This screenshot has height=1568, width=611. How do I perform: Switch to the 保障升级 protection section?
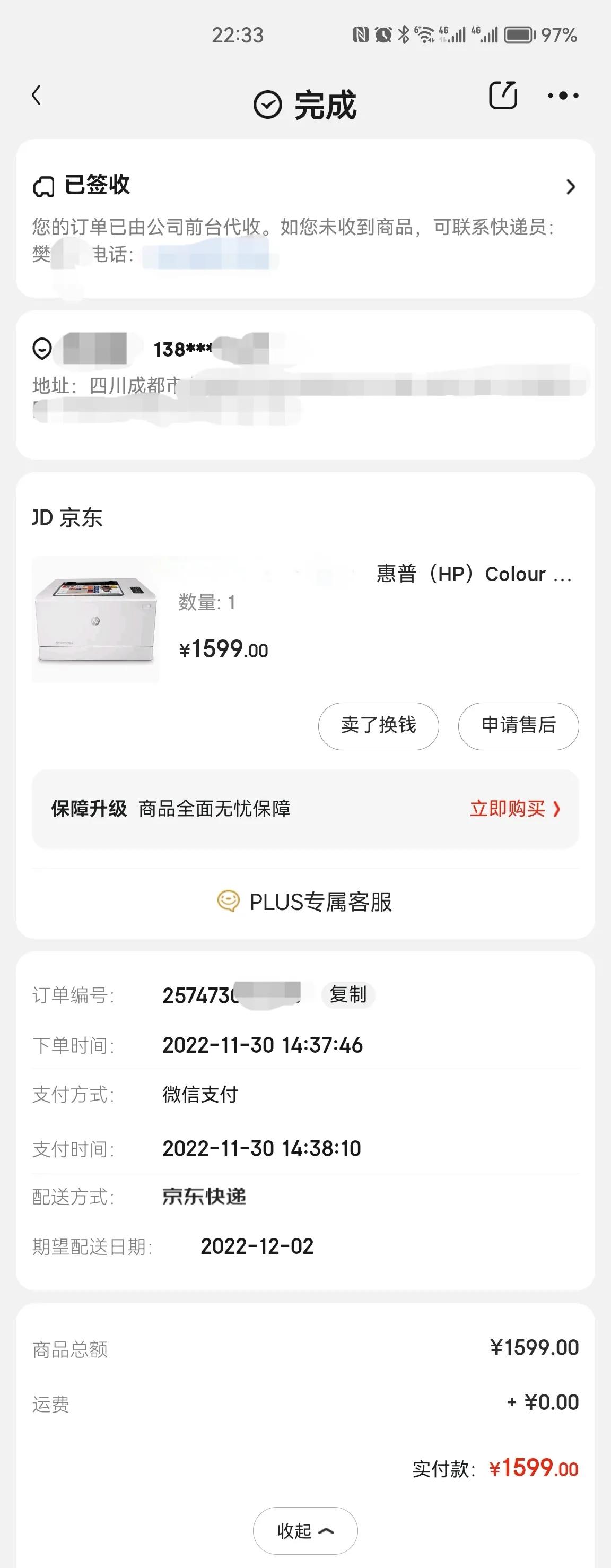point(88,810)
